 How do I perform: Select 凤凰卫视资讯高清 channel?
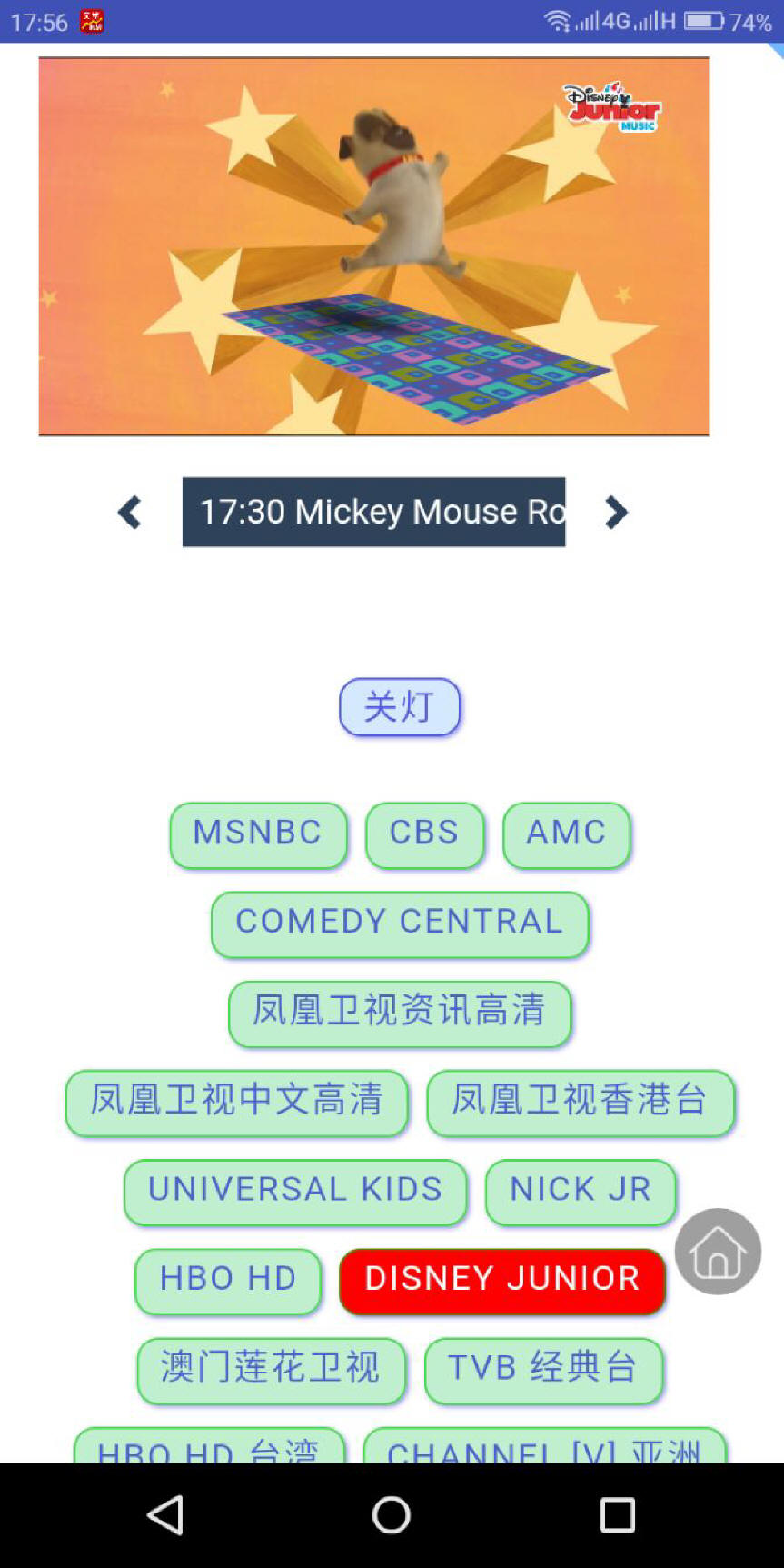pyautogui.click(x=400, y=1013)
